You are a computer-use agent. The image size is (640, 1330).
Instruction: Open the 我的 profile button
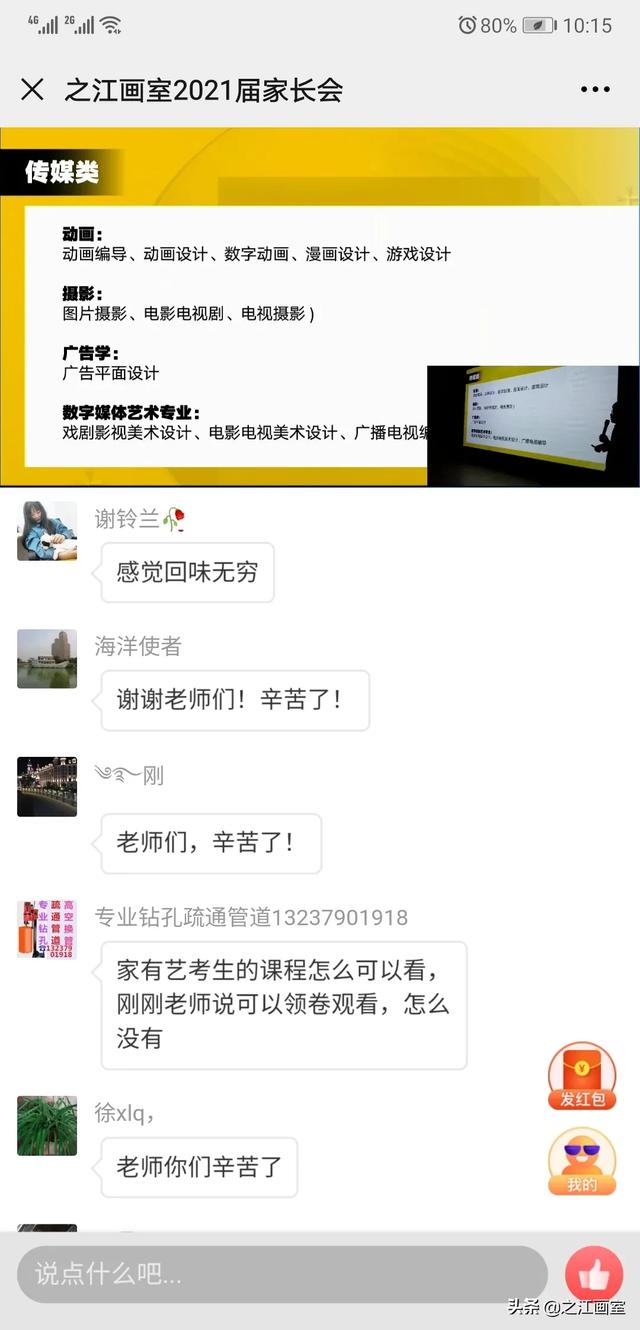pos(581,1162)
